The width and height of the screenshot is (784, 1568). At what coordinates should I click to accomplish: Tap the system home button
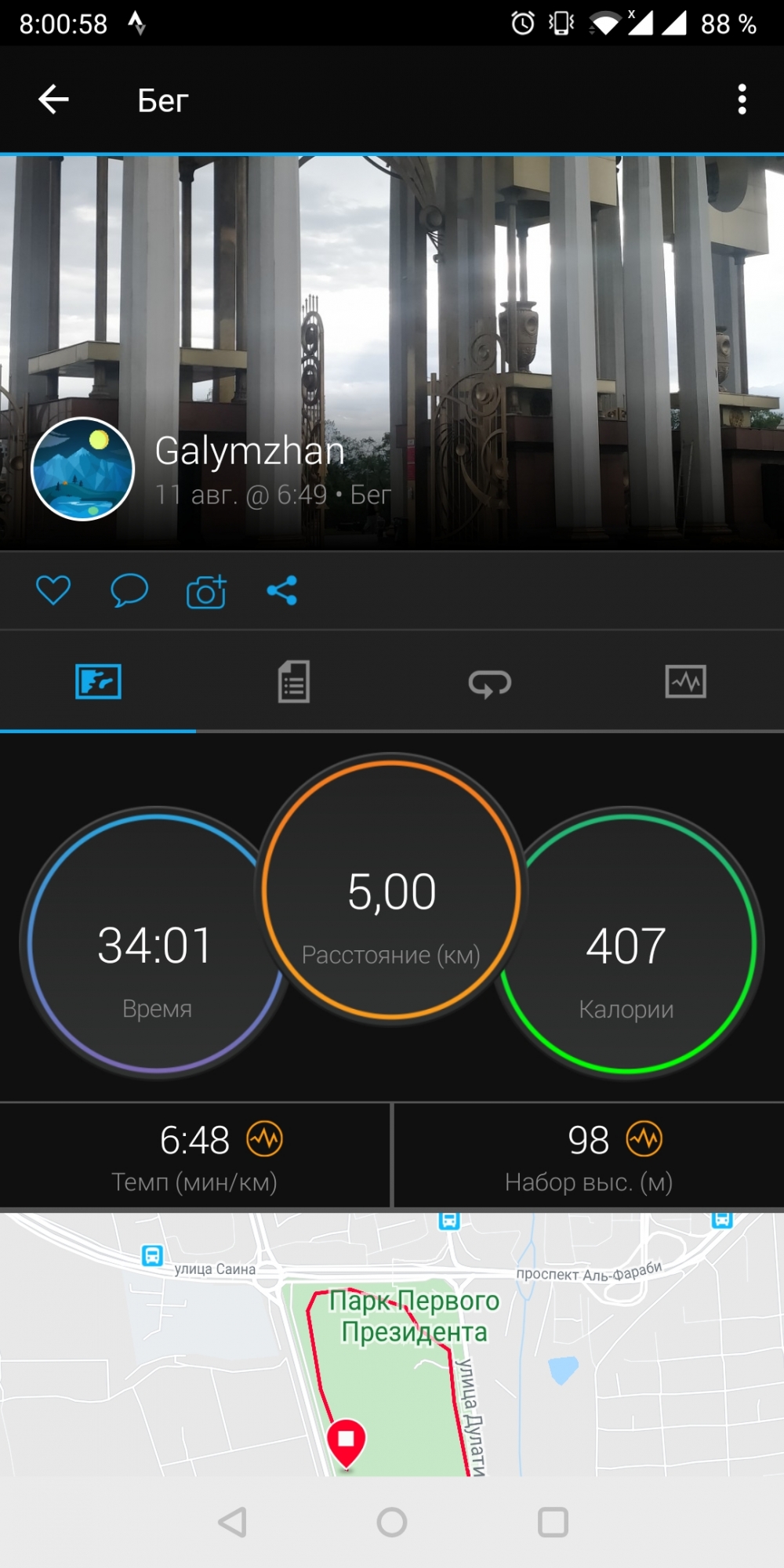(x=392, y=1523)
